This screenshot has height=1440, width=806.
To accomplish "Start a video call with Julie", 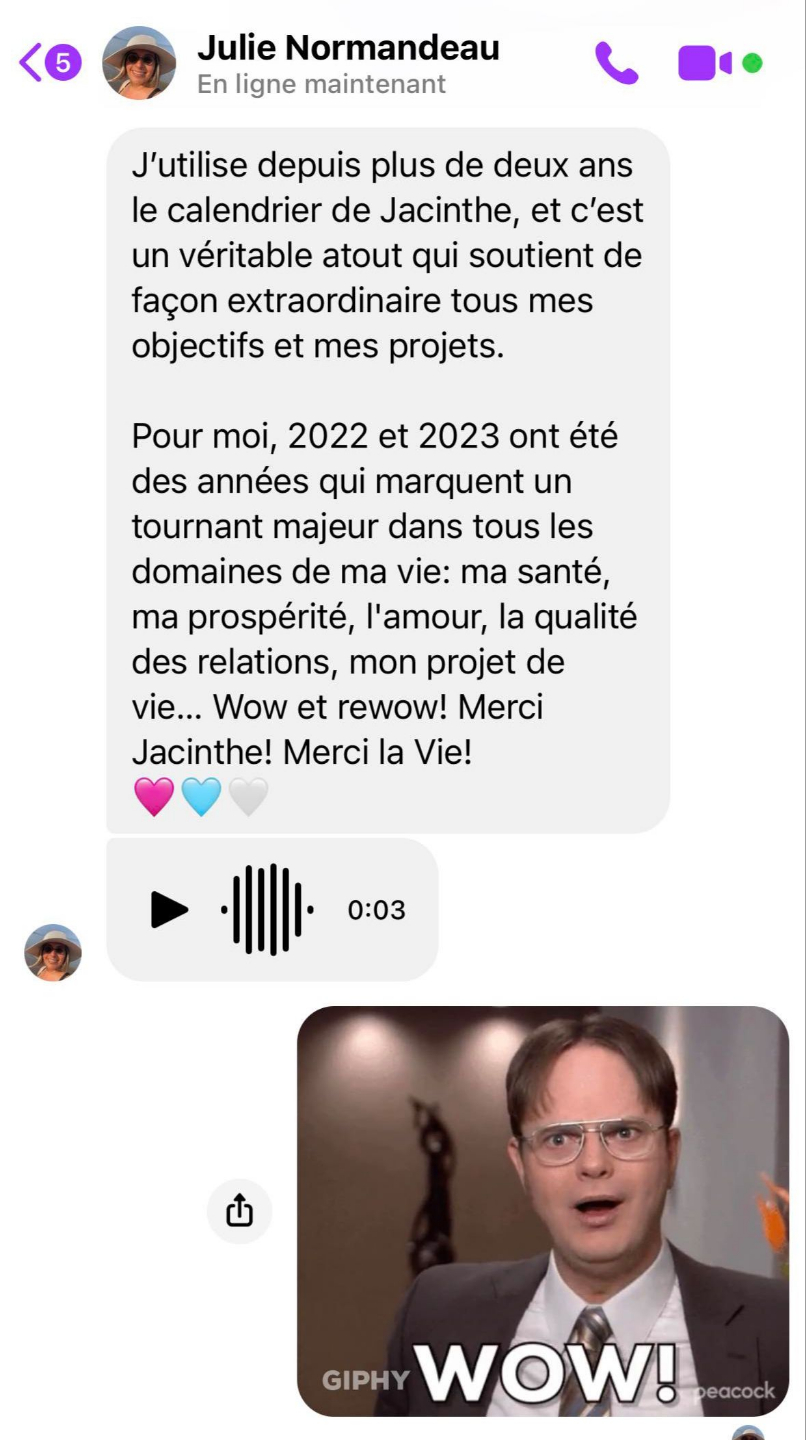I will 705,63.
